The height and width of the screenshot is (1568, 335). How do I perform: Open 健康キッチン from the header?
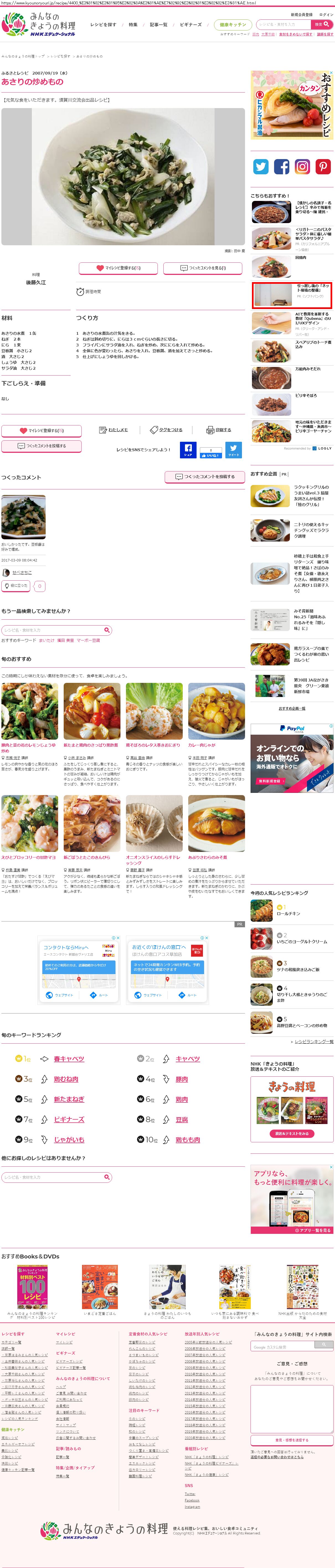coord(233,25)
